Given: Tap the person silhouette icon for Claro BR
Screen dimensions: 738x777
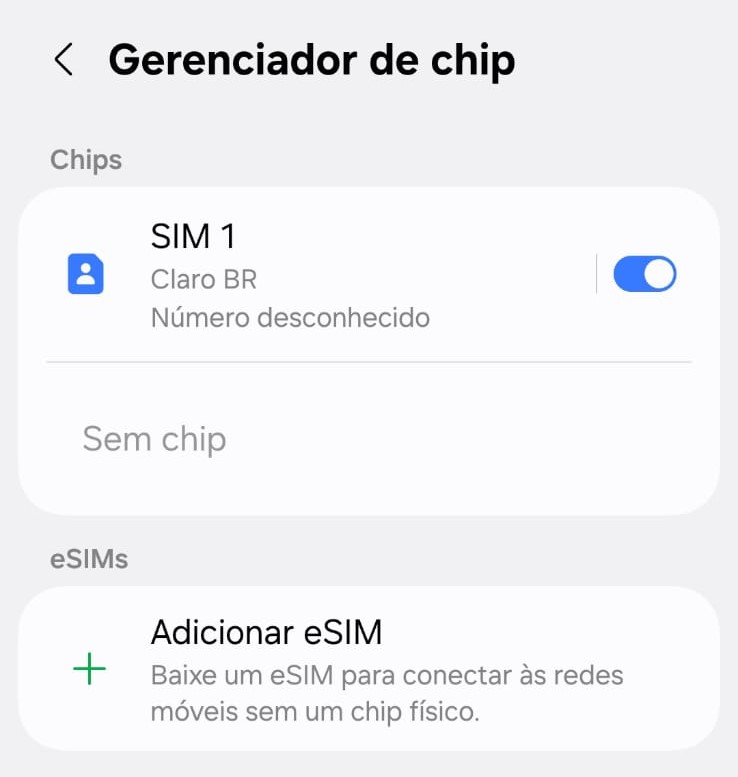Looking at the screenshot, I should tap(85, 275).
